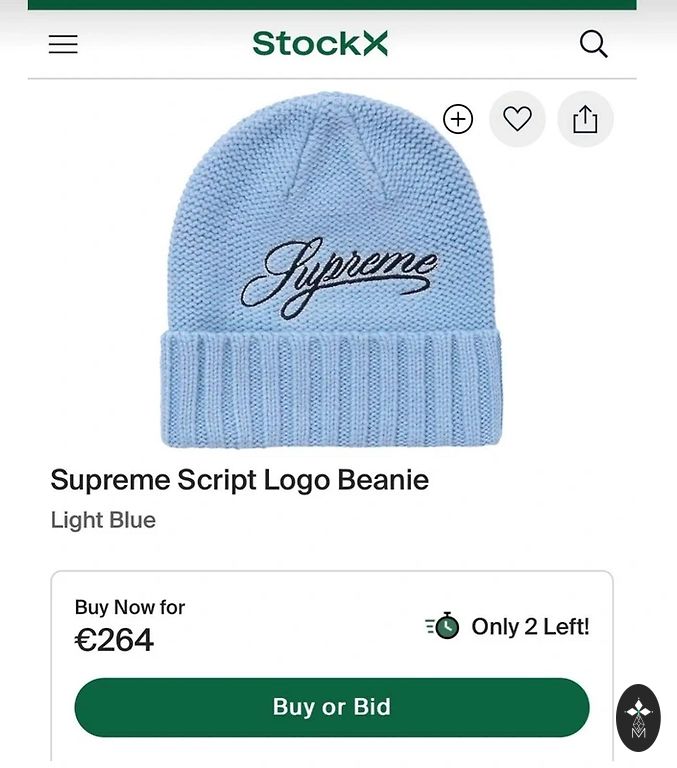Screen dimensions: 677x768
Task: Open the hamburger menu
Action: click(63, 44)
